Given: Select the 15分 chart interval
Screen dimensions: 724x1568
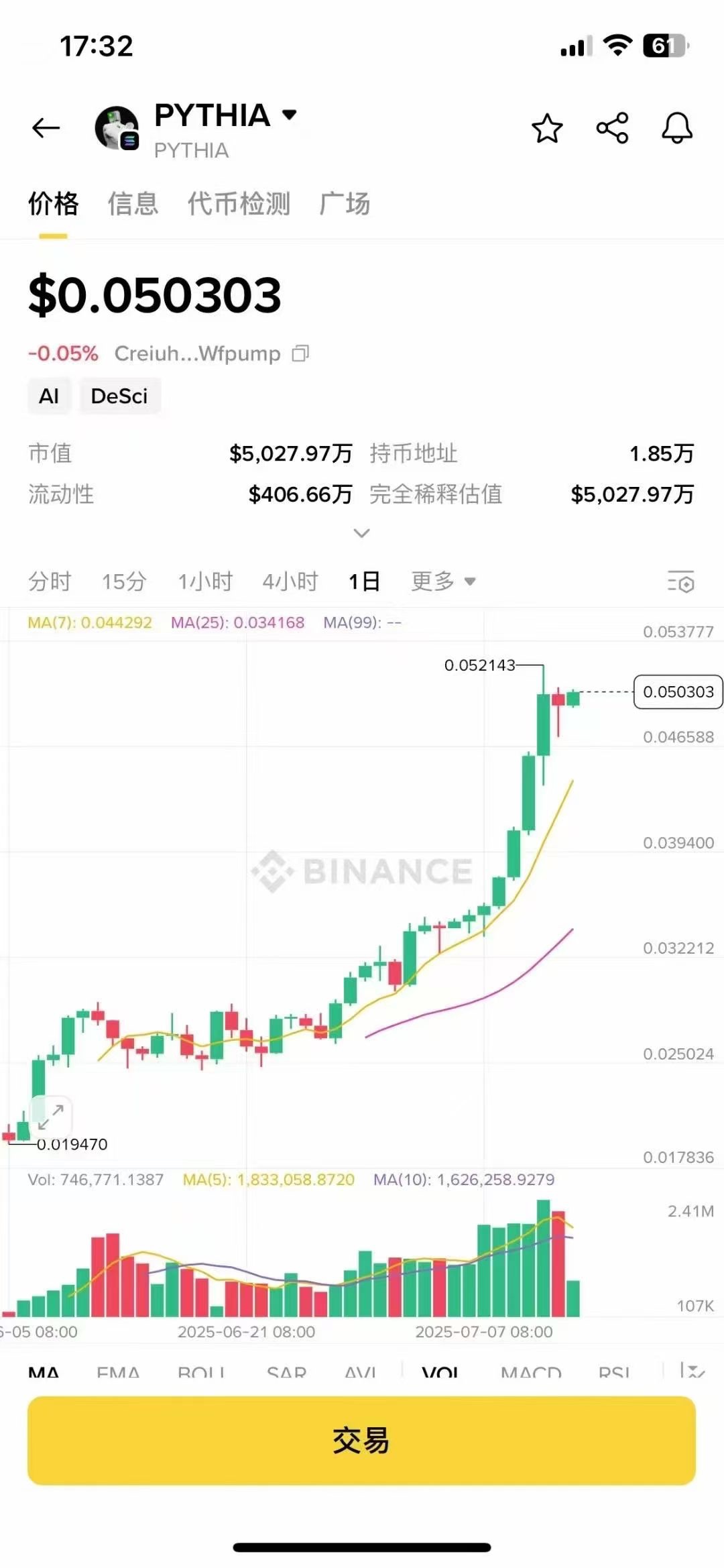Looking at the screenshot, I should pyautogui.click(x=124, y=581).
